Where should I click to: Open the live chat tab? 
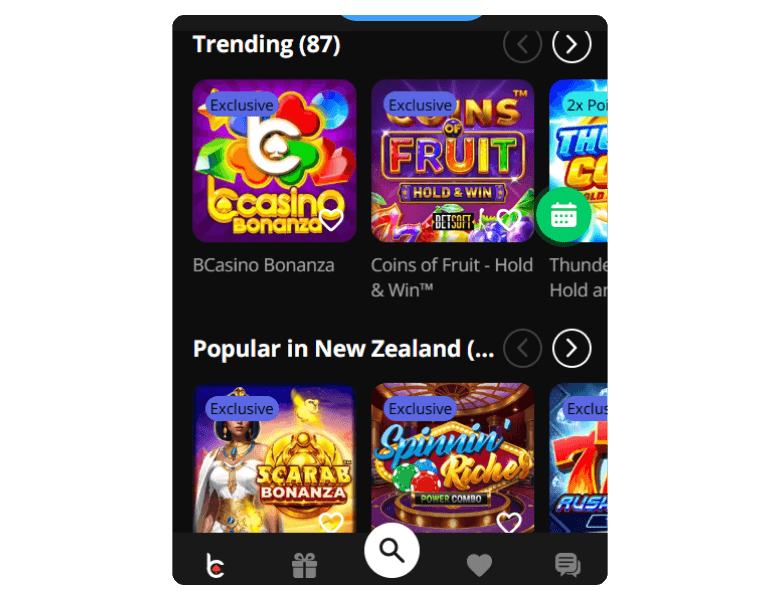[567, 566]
